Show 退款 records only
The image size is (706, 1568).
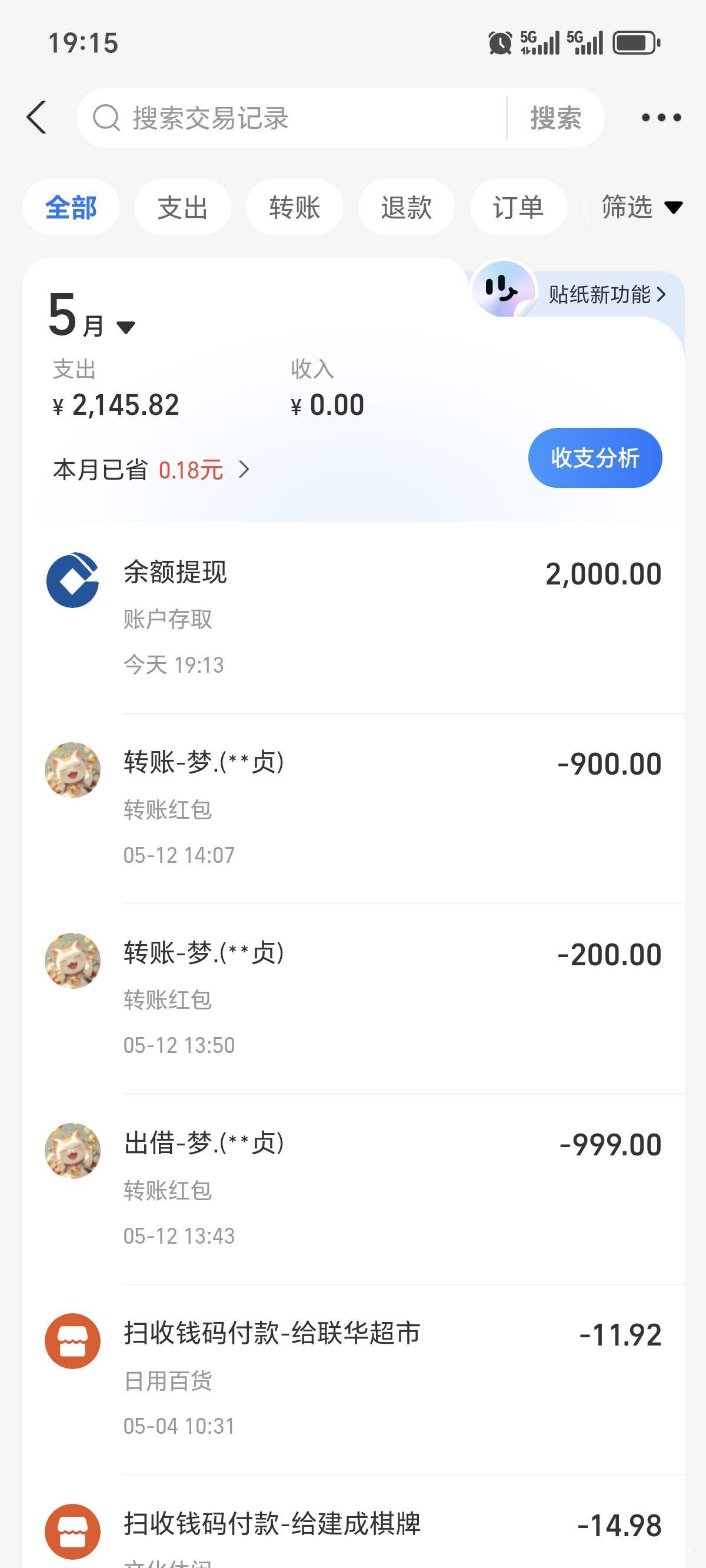coord(407,208)
